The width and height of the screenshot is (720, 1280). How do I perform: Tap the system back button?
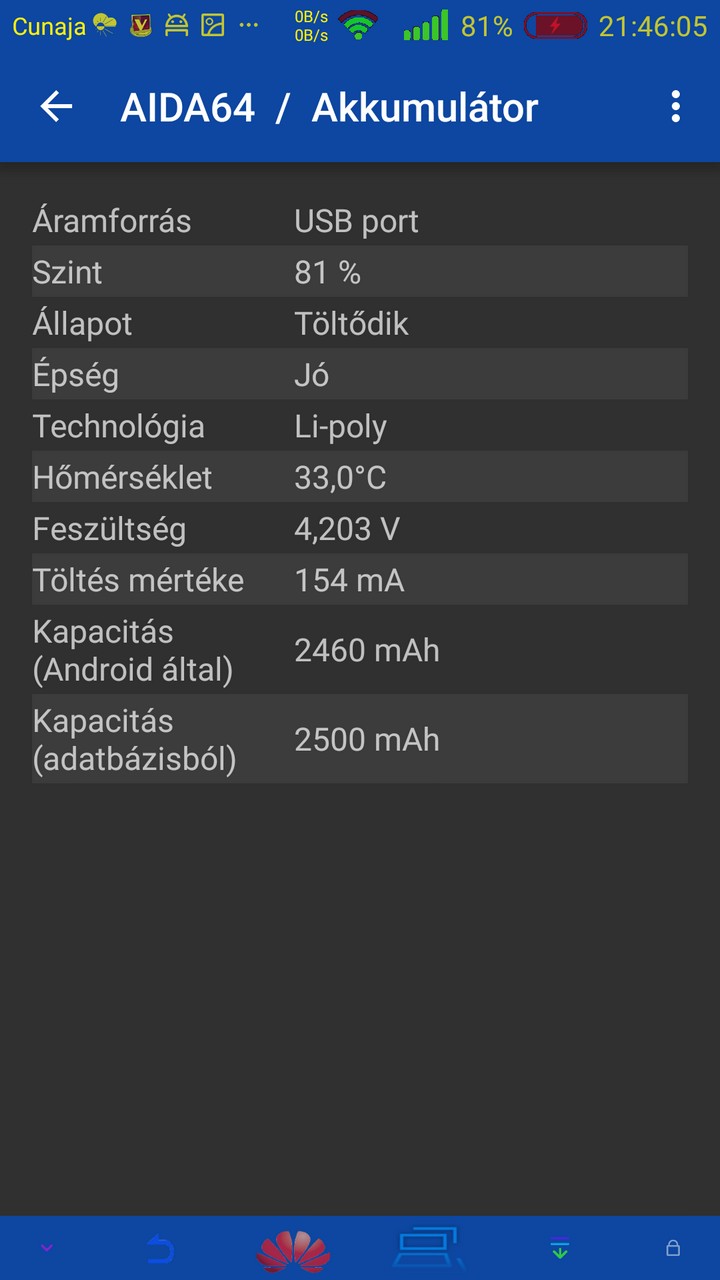(160, 1248)
